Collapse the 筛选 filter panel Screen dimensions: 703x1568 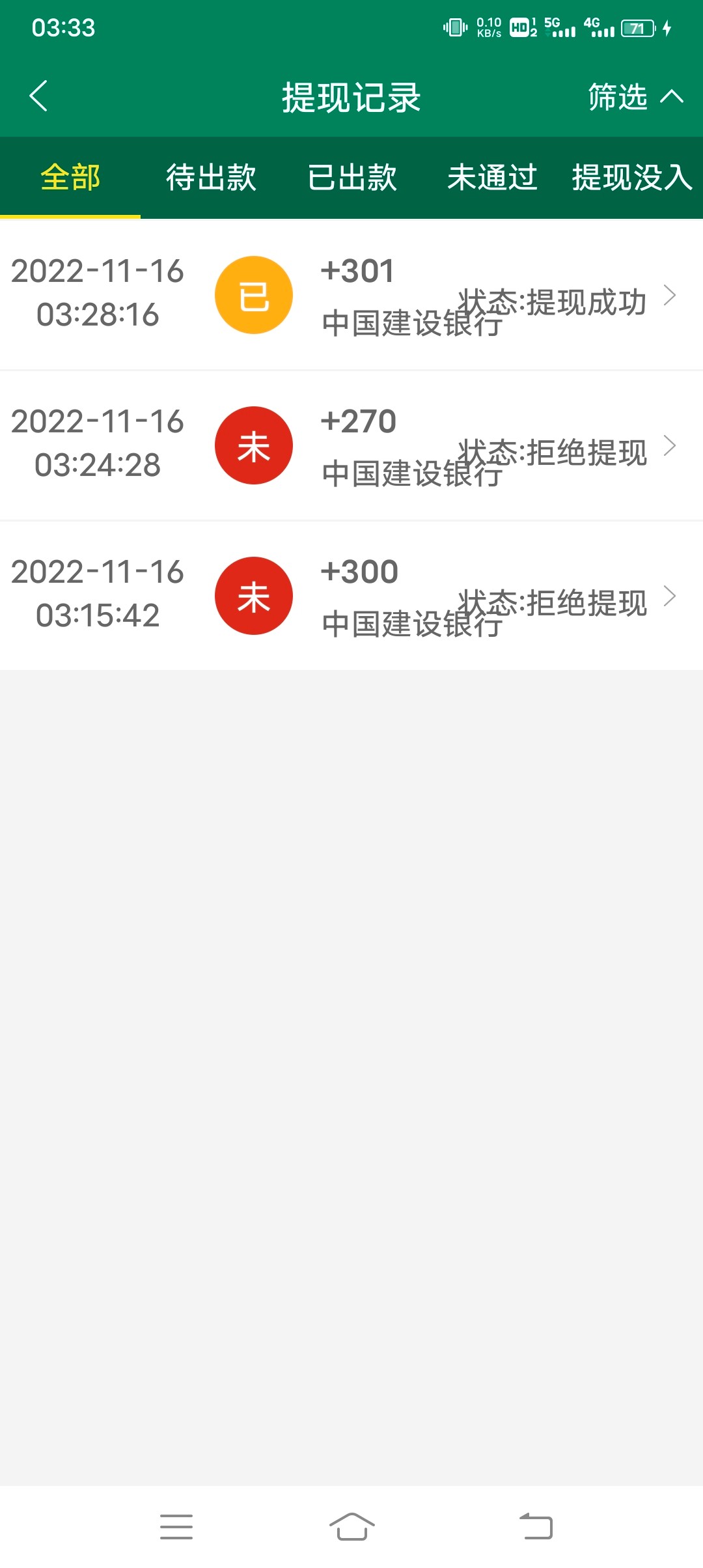[x=672, y=96]
